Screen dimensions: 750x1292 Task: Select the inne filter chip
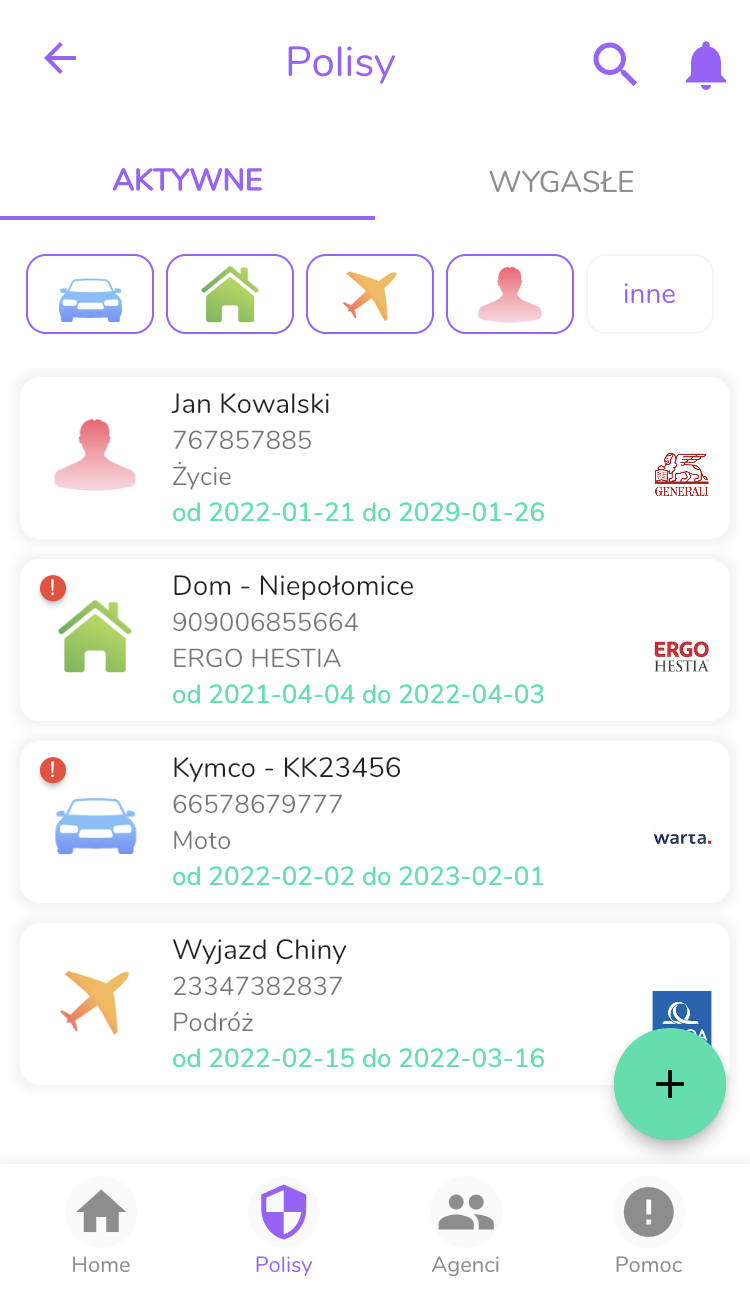pos(649,294)
